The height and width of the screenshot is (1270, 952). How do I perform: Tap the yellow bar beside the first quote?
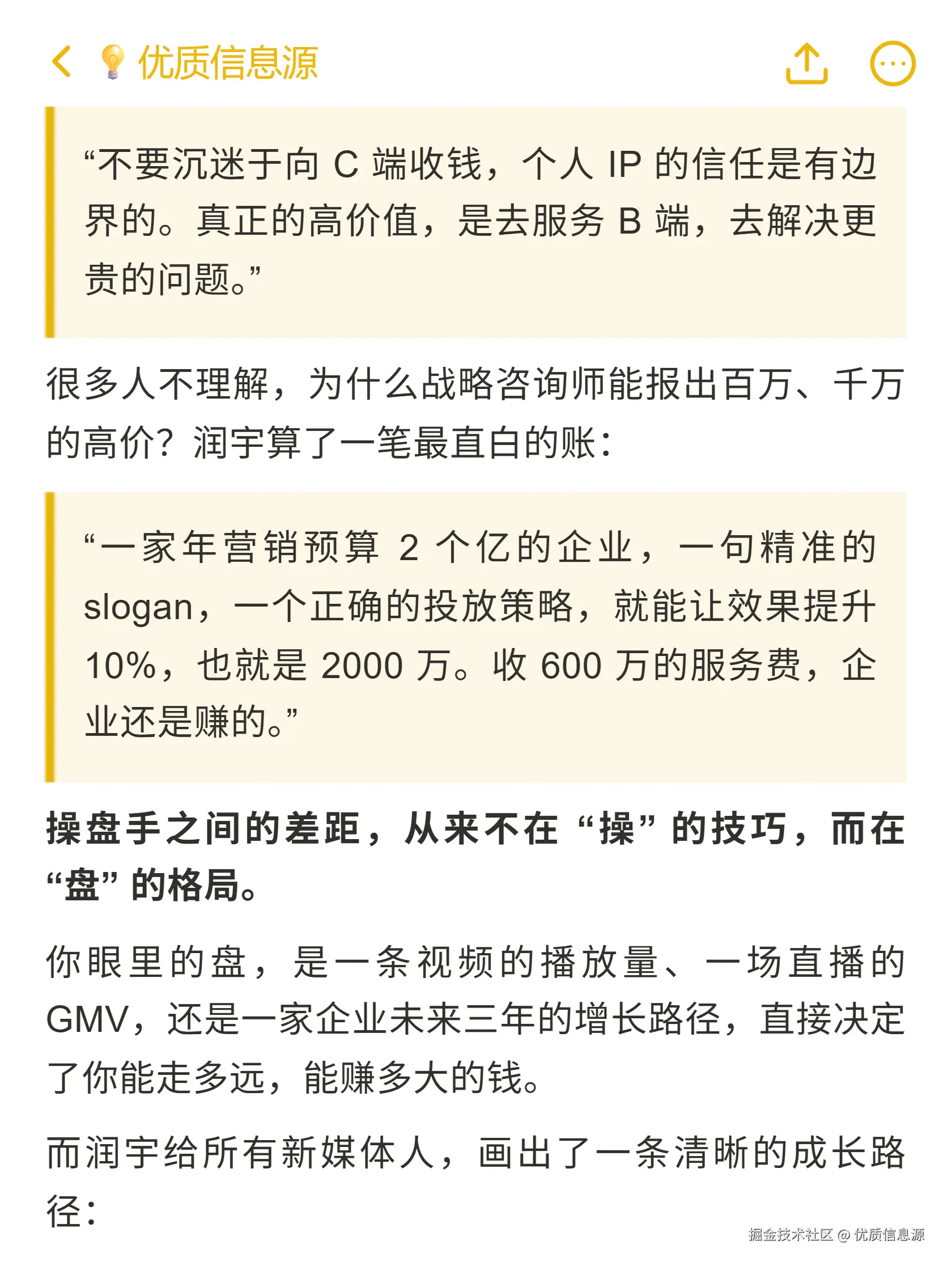tap(51, 224)
